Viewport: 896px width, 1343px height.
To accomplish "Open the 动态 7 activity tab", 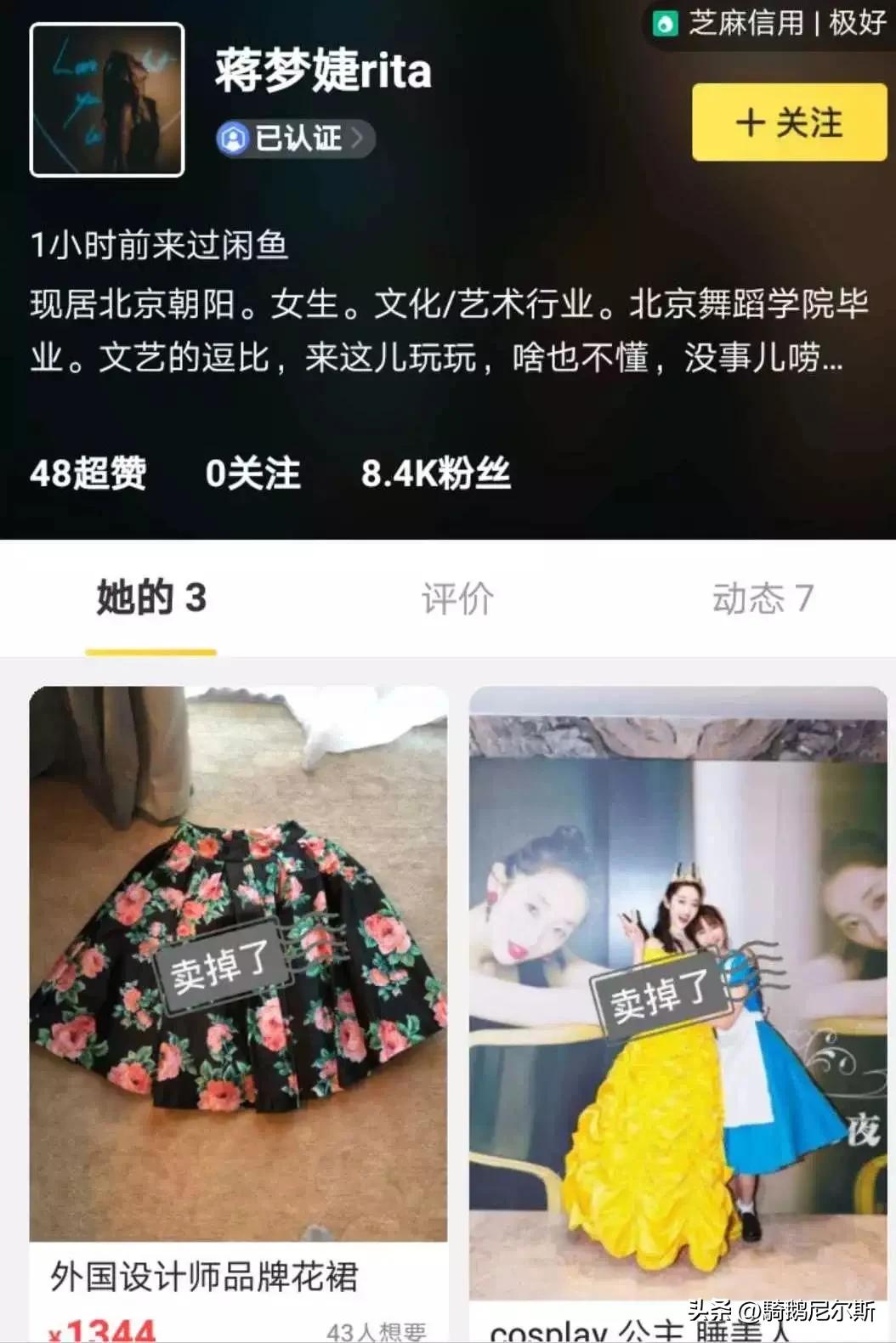I will coord(763,599).
